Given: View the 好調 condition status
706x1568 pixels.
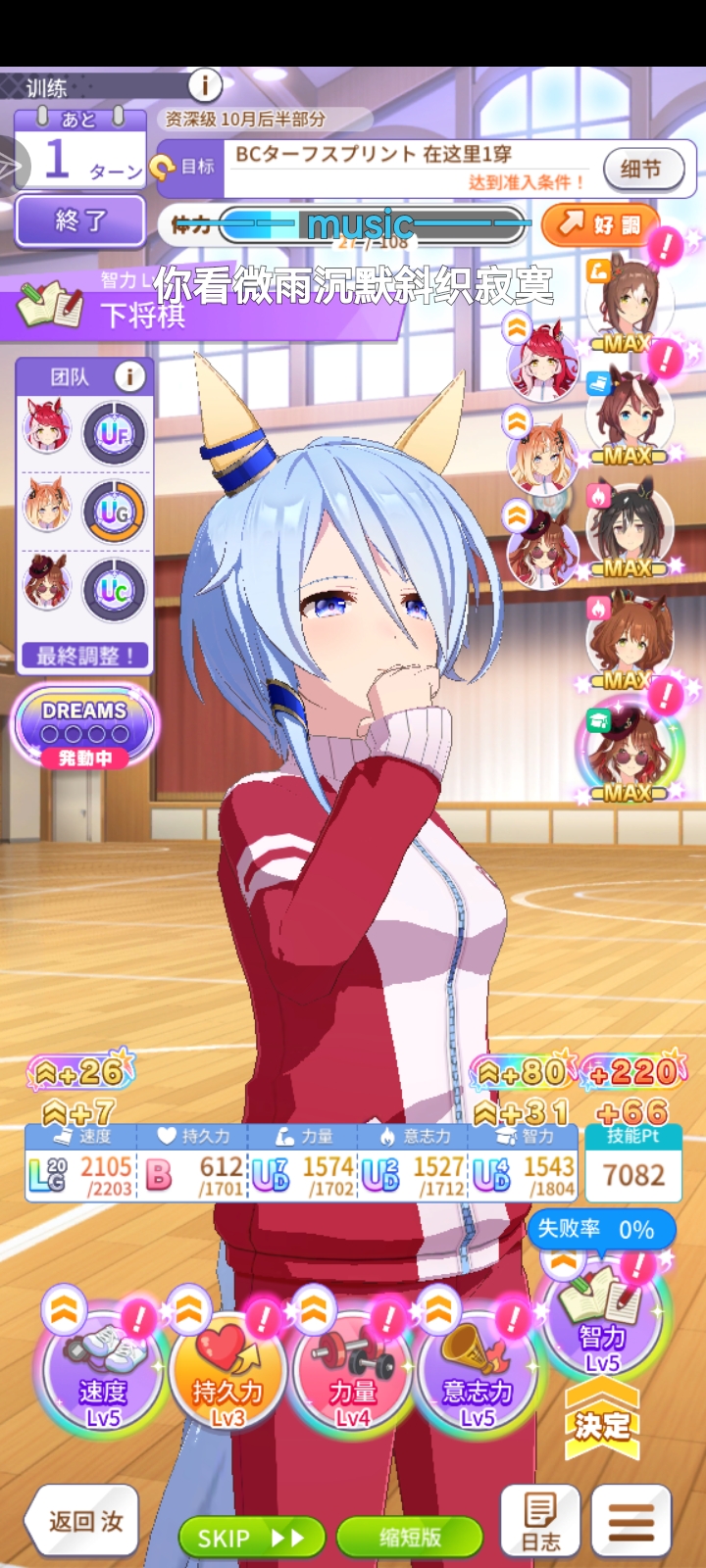Looking at the screenshot, I should [x=599, y=225].
